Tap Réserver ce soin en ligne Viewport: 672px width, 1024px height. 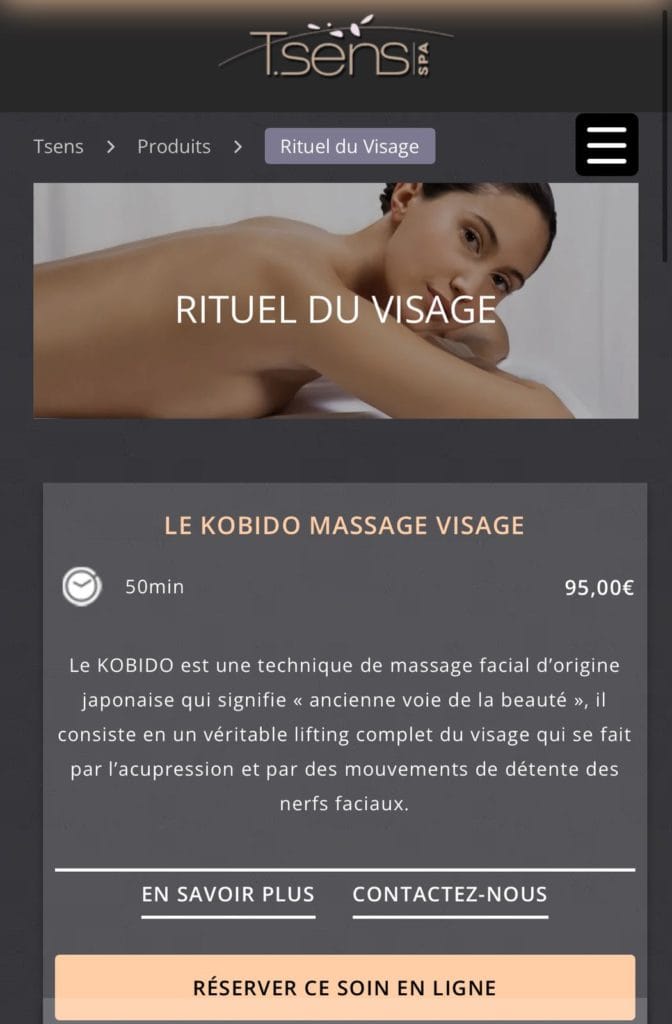coord(344,987)
